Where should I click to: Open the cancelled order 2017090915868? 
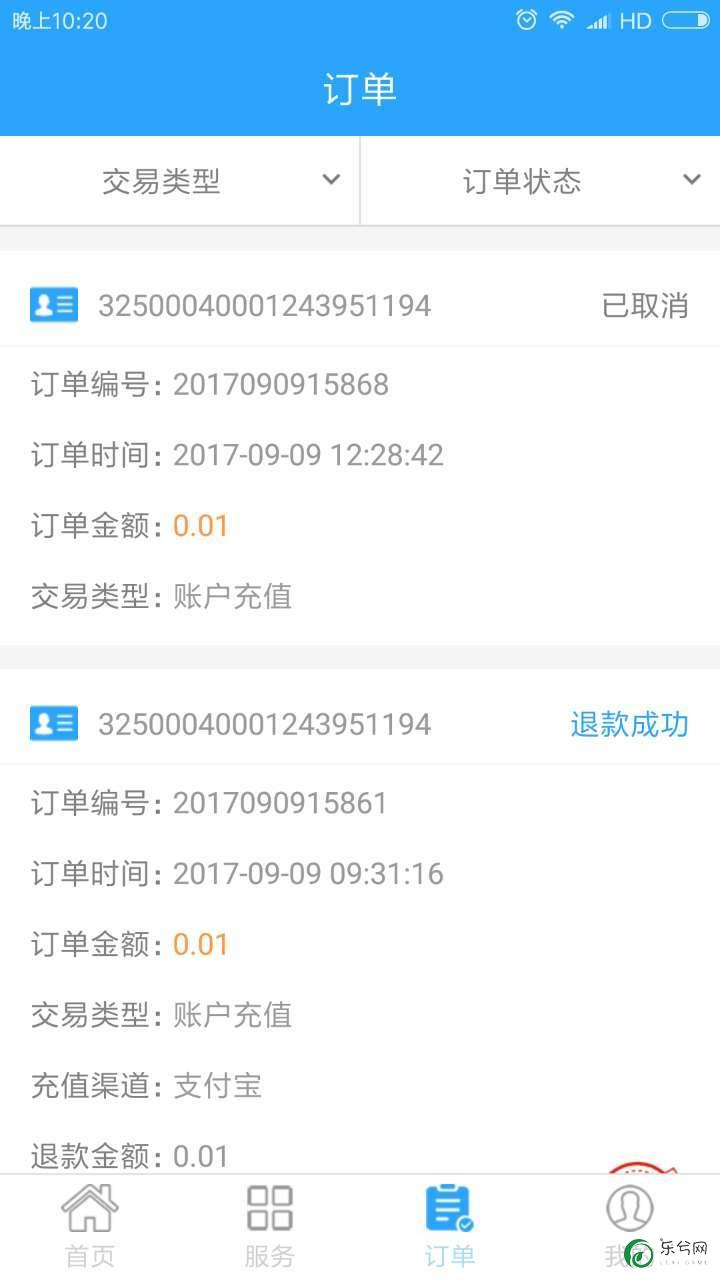[360, 448]
